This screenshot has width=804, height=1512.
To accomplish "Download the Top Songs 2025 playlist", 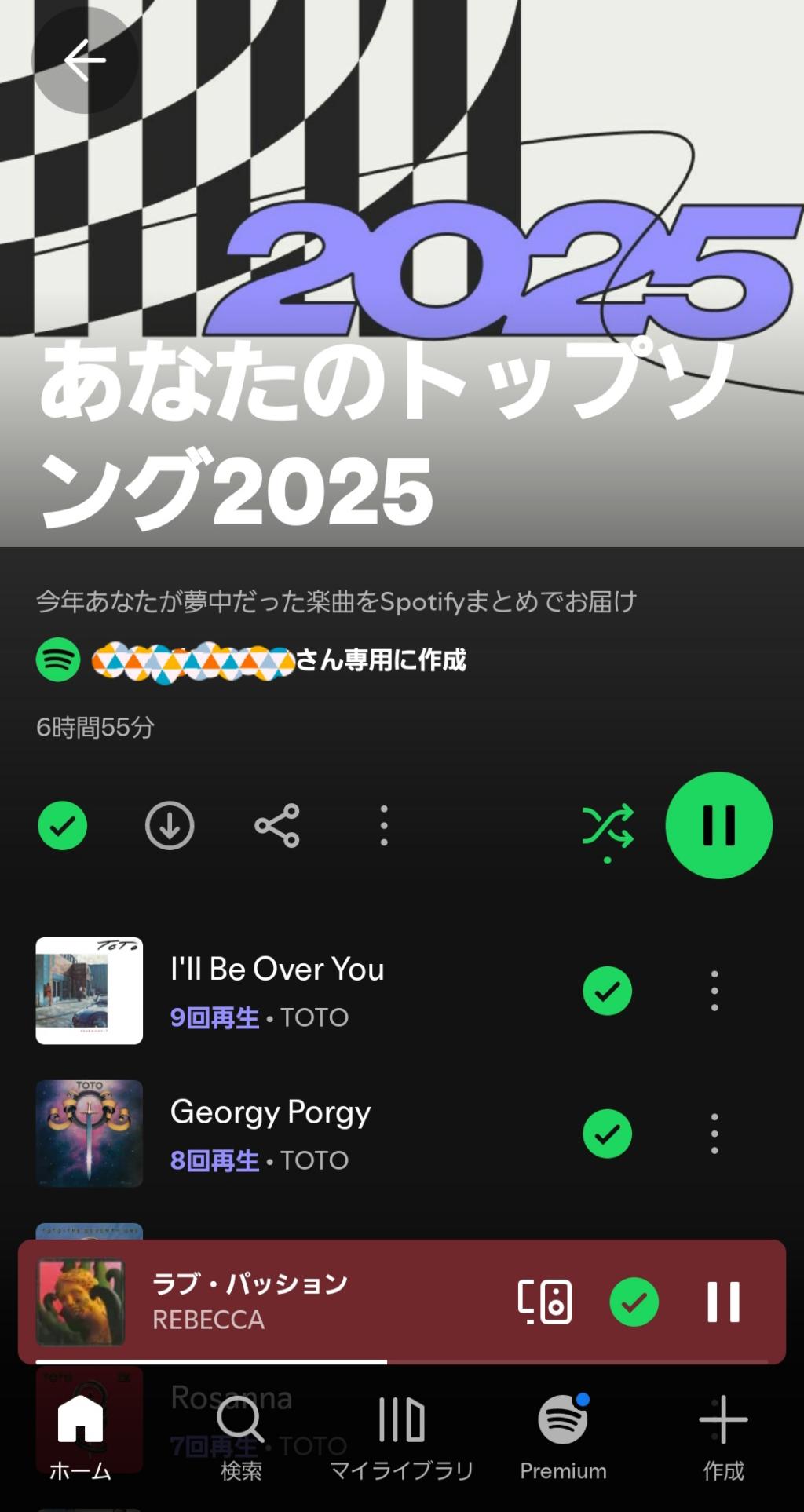I will pos(170,826).
